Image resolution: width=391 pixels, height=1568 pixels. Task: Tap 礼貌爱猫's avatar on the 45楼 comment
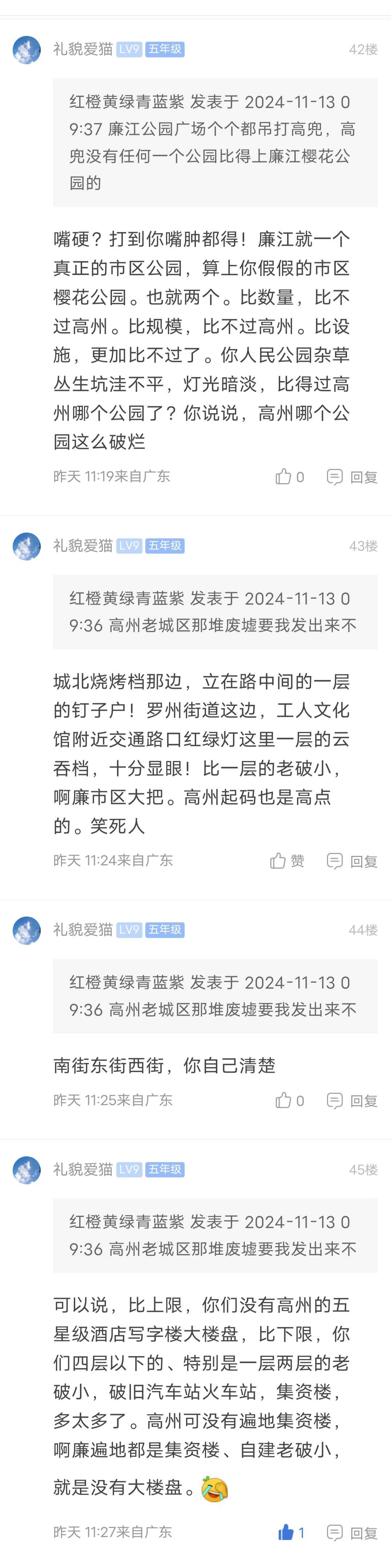coord(27,1170)
